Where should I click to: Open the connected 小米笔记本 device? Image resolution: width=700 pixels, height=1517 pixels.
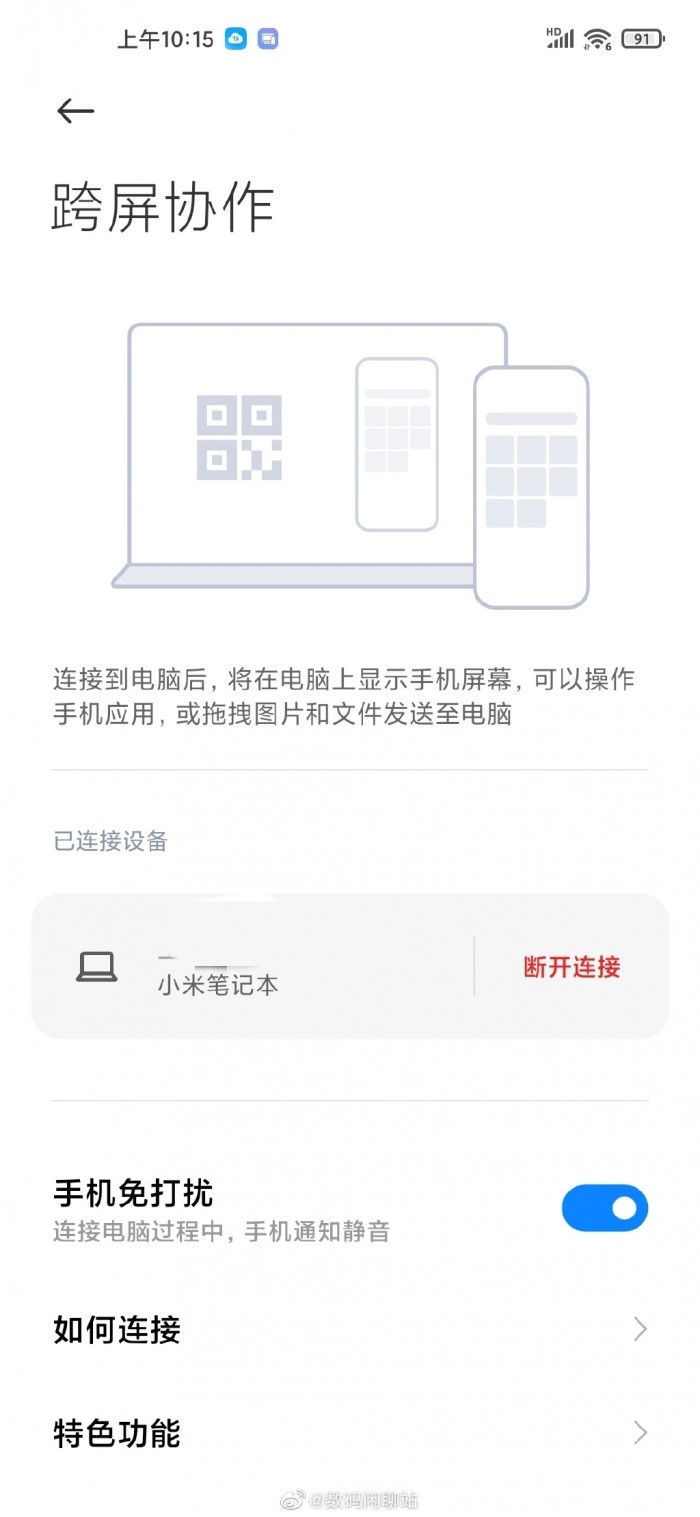tap(250, 967)
